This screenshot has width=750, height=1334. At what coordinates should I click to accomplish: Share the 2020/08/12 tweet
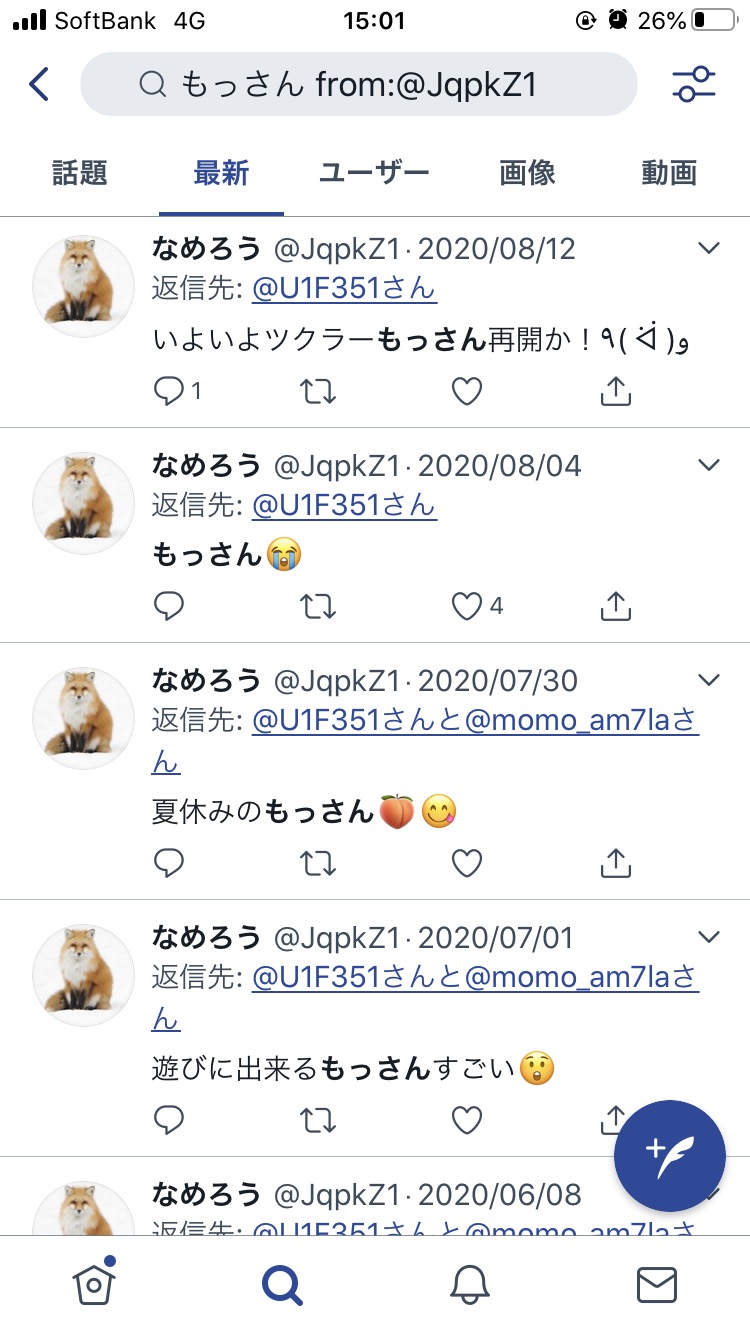coord(616,391)
